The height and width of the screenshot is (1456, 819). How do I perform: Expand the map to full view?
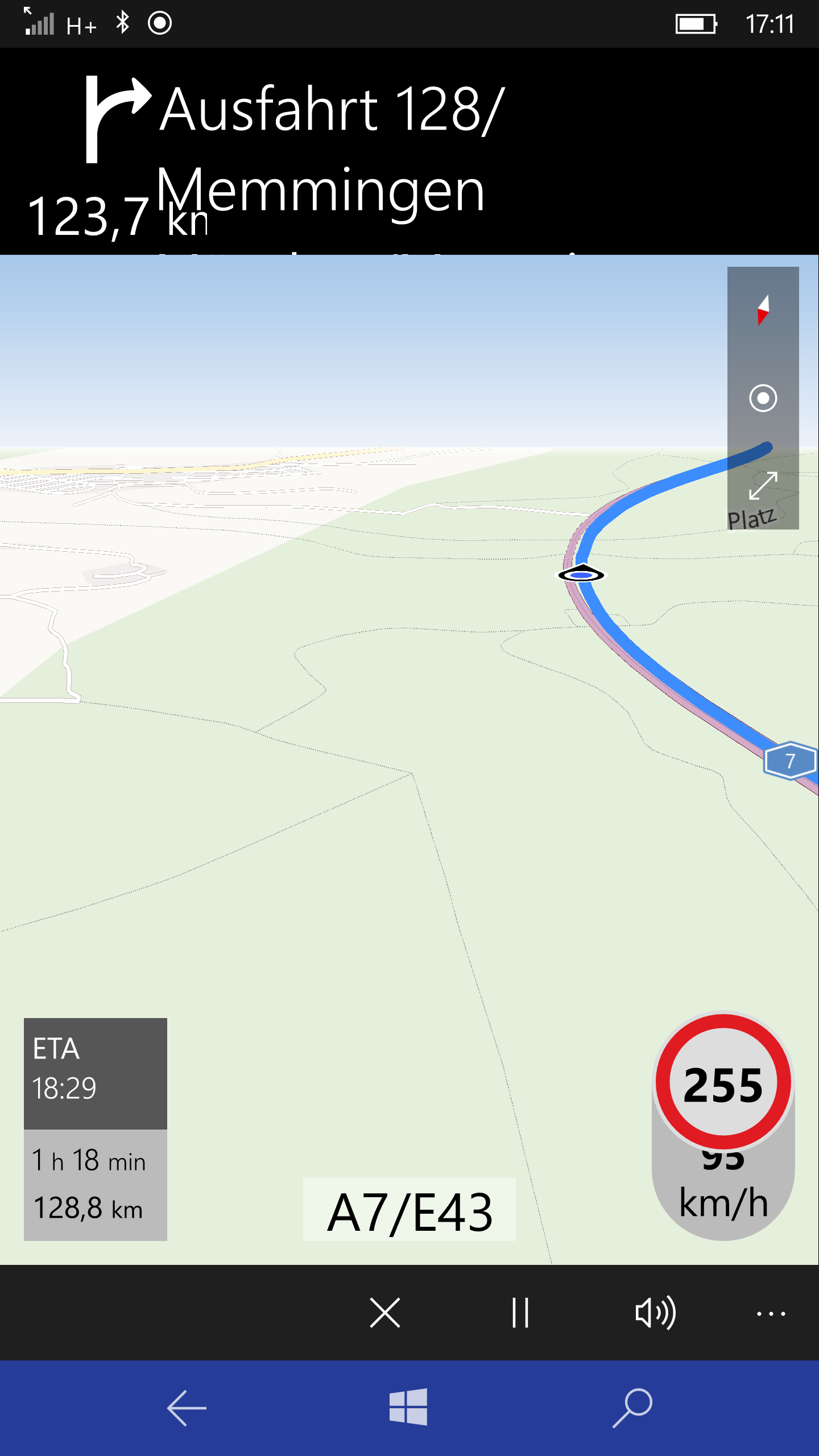pyautogui.click(x=763, y=485)
